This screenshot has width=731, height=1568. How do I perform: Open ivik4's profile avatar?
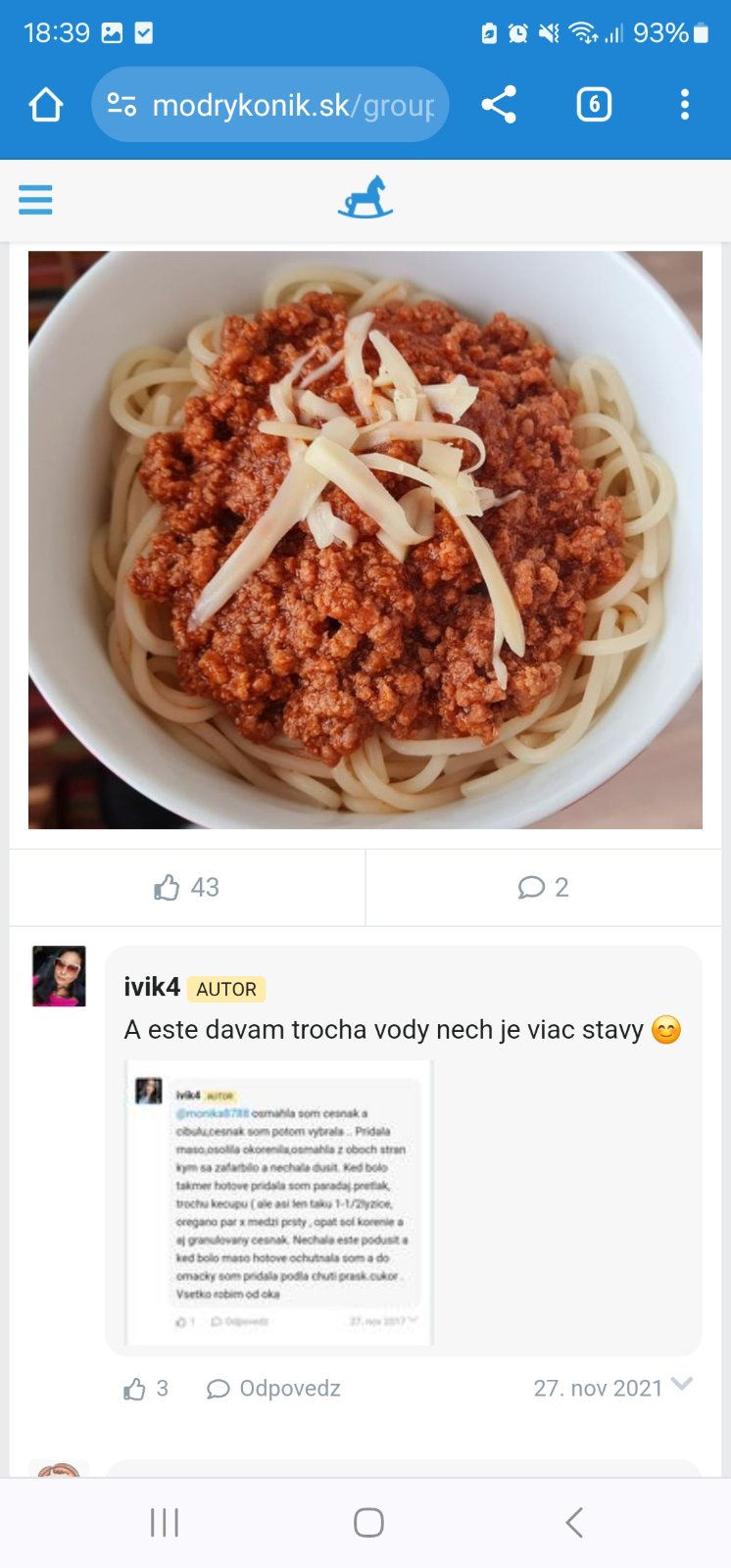coord(59,976)
